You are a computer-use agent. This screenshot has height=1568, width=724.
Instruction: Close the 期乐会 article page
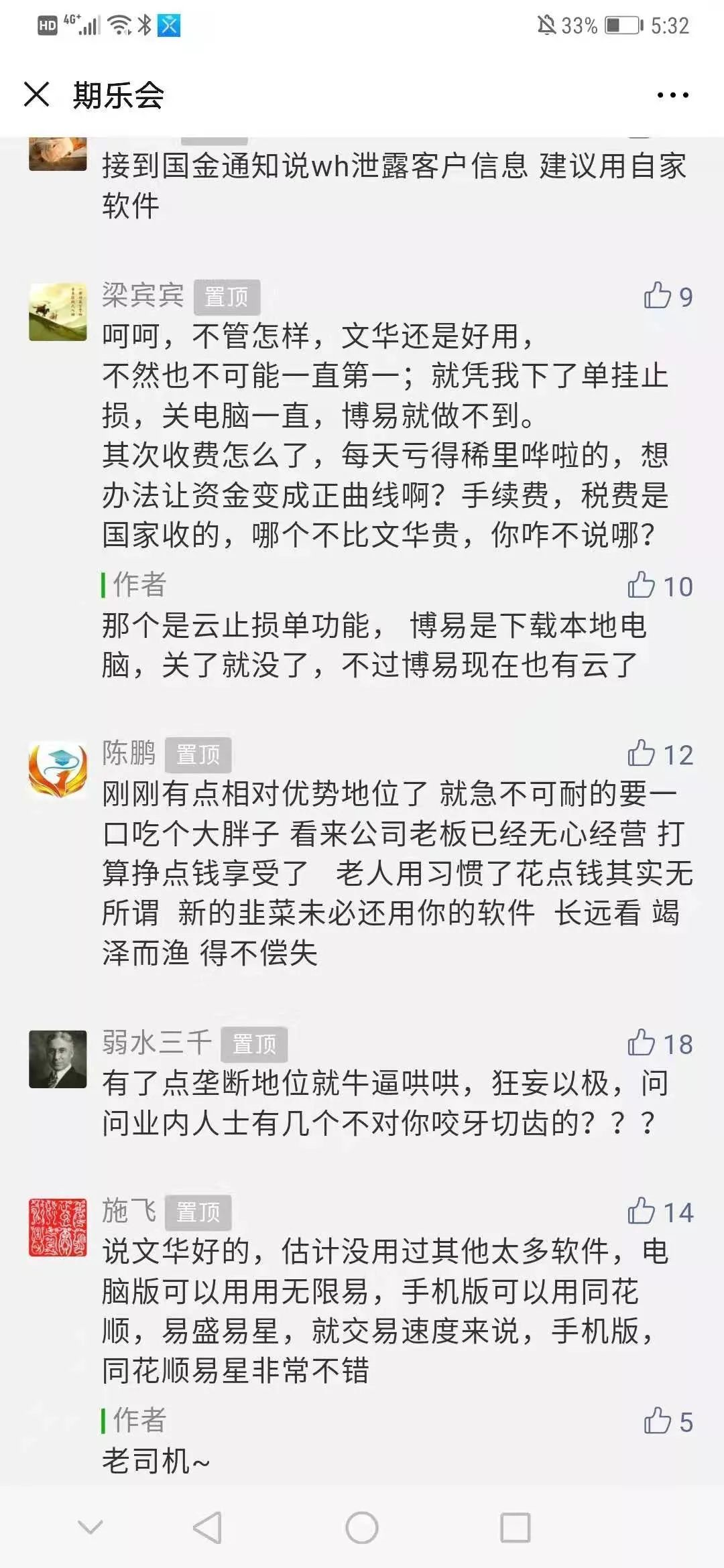pos(37,94)
